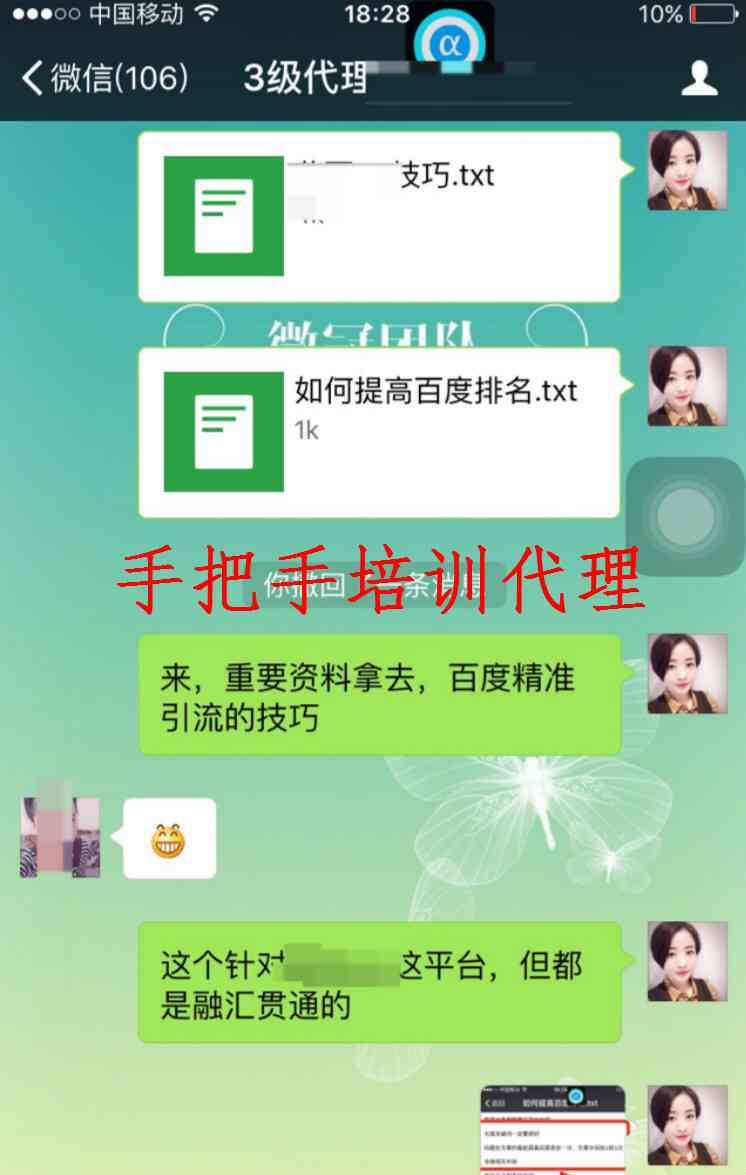Open the group chat info profile icon
746x1175 pixels.
click(699, 78)
